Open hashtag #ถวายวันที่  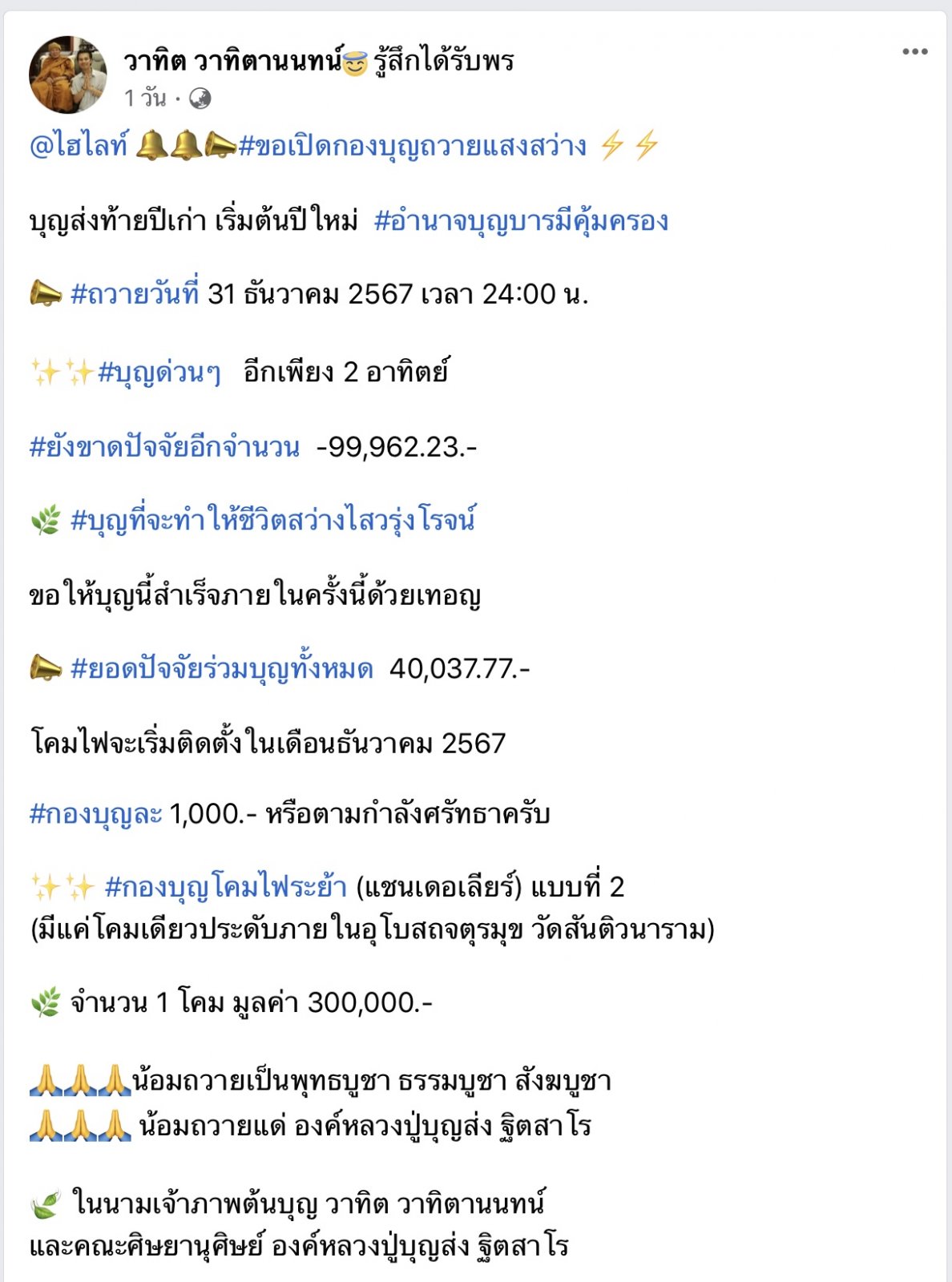pyautogui.click(x=135, y=294)
